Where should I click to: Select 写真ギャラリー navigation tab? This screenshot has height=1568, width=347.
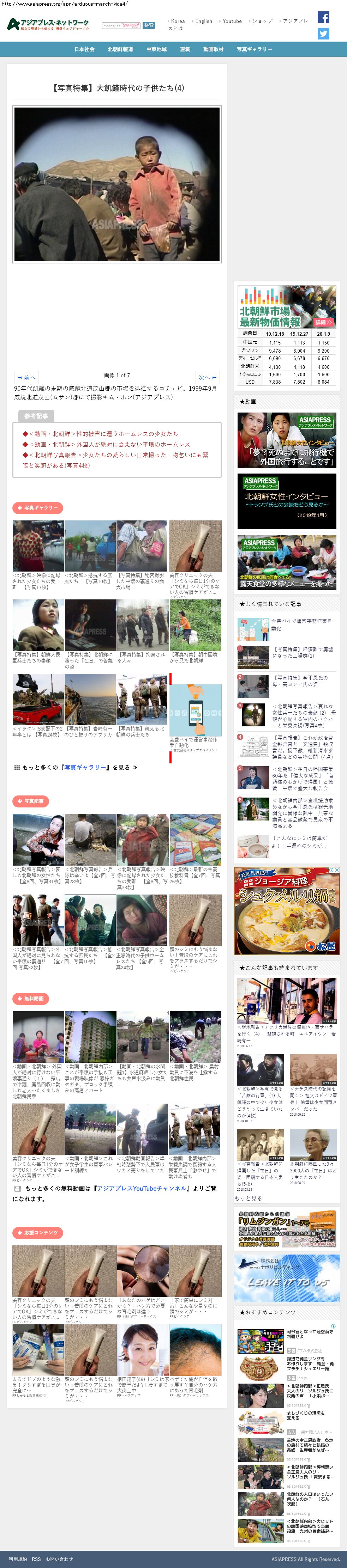coord(254,49)
